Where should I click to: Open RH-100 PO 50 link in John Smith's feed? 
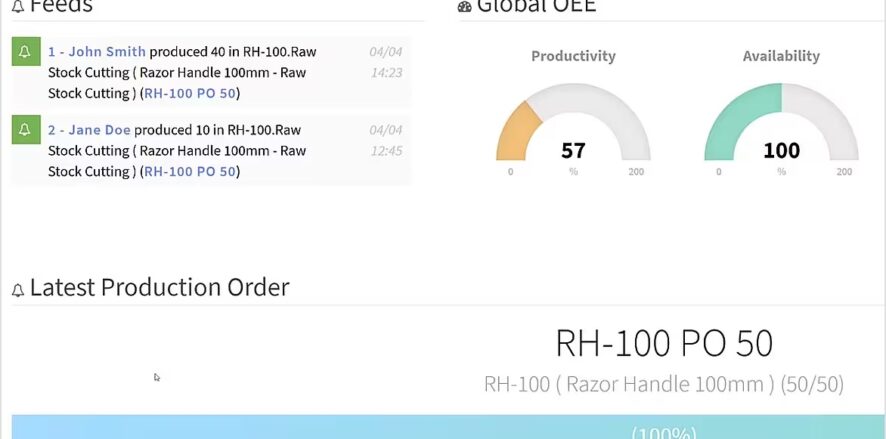[190, 94]
